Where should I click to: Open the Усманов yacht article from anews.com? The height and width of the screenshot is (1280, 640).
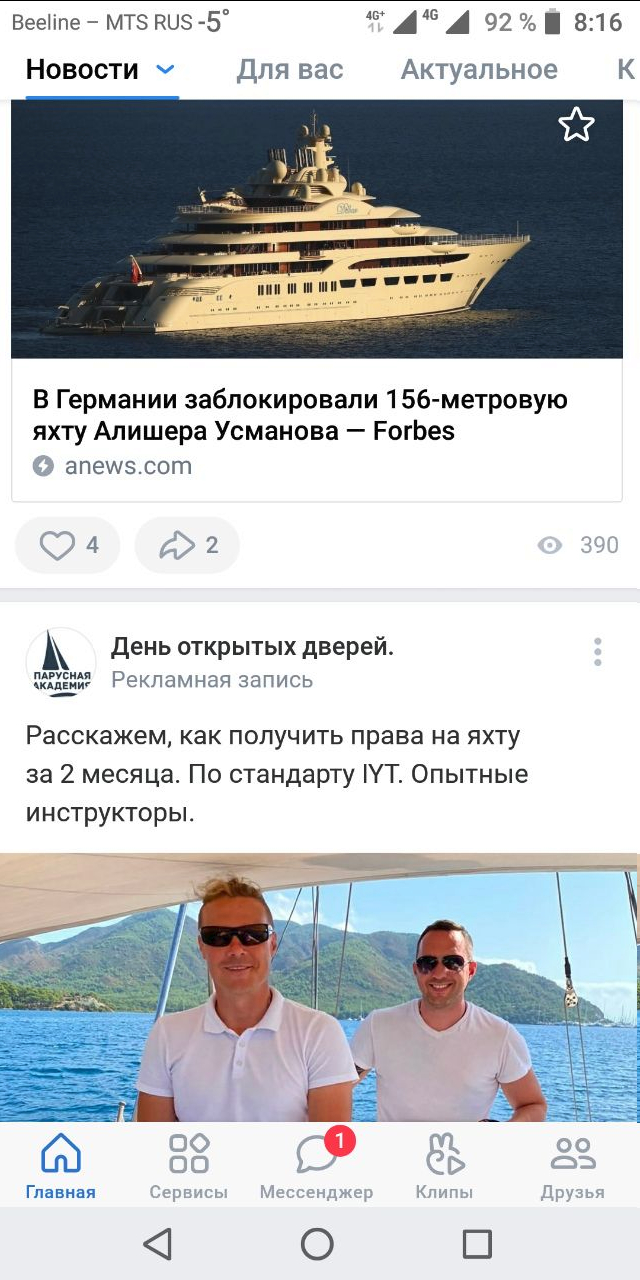click(x=300, y=415)
